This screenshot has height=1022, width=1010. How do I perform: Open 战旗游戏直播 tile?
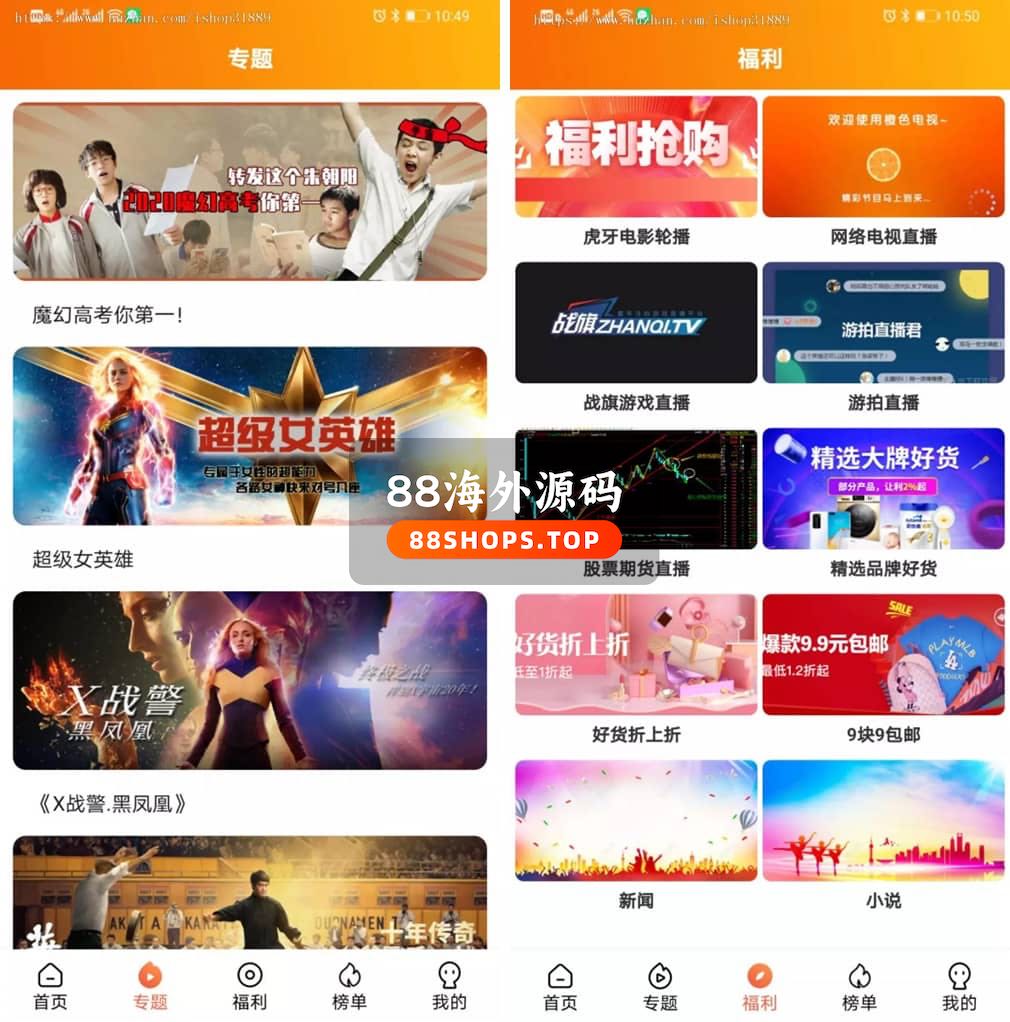click(x=636, y=323)
